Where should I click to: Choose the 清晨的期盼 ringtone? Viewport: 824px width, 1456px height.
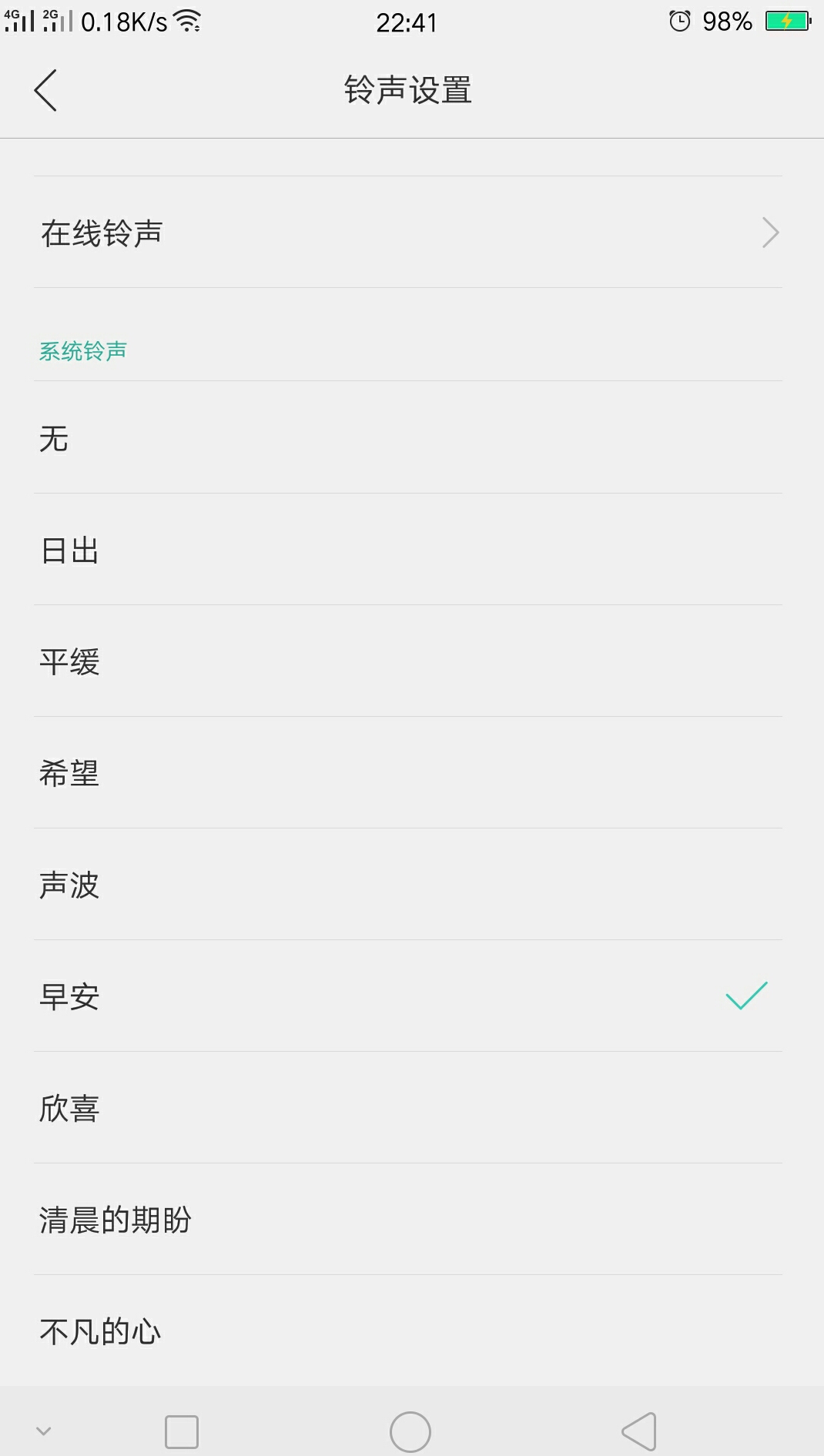[x=408, y=1220]
